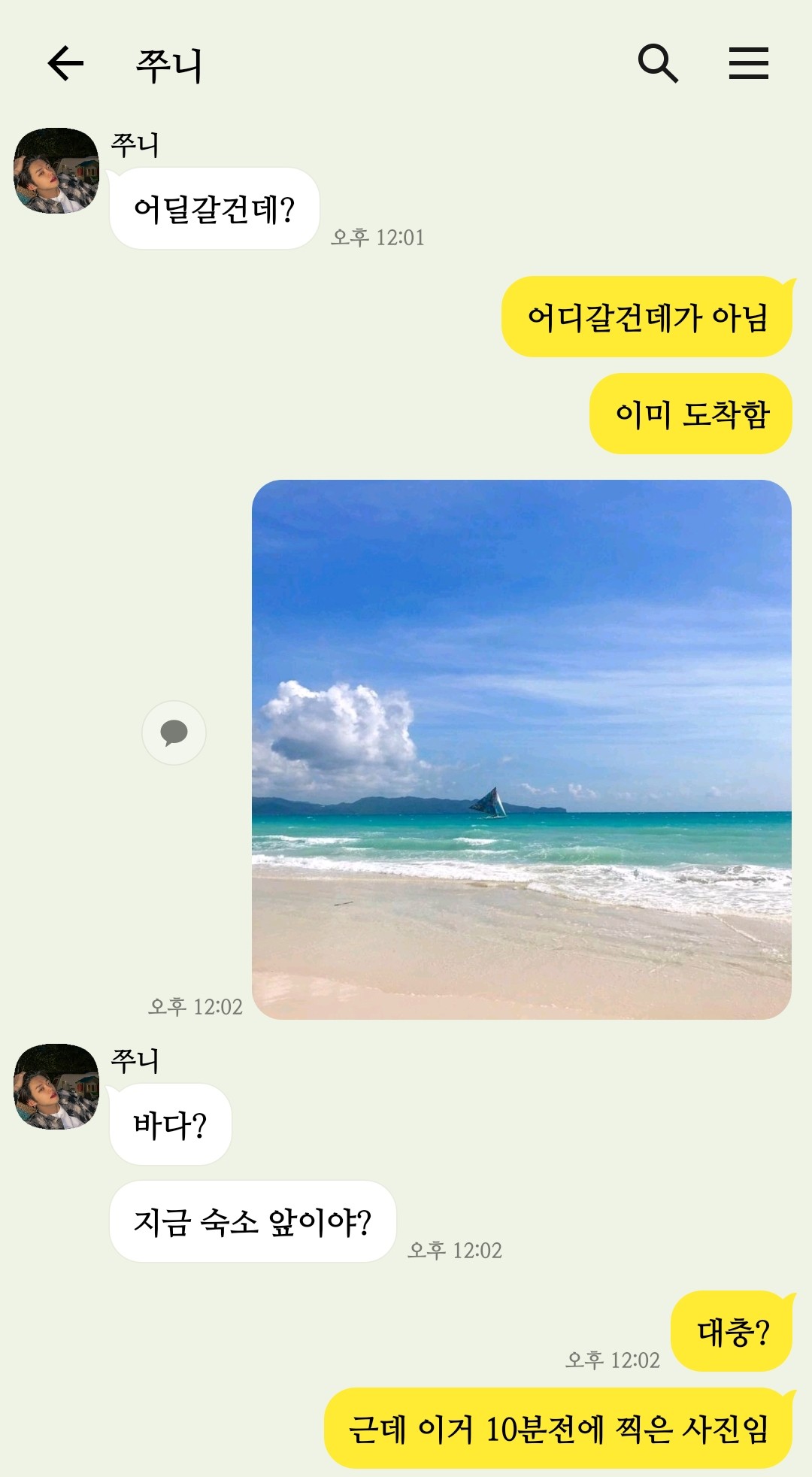Viewport: 812px width, 1477px height.
Task: Search within this chat conversation
Action: (658, 63)
